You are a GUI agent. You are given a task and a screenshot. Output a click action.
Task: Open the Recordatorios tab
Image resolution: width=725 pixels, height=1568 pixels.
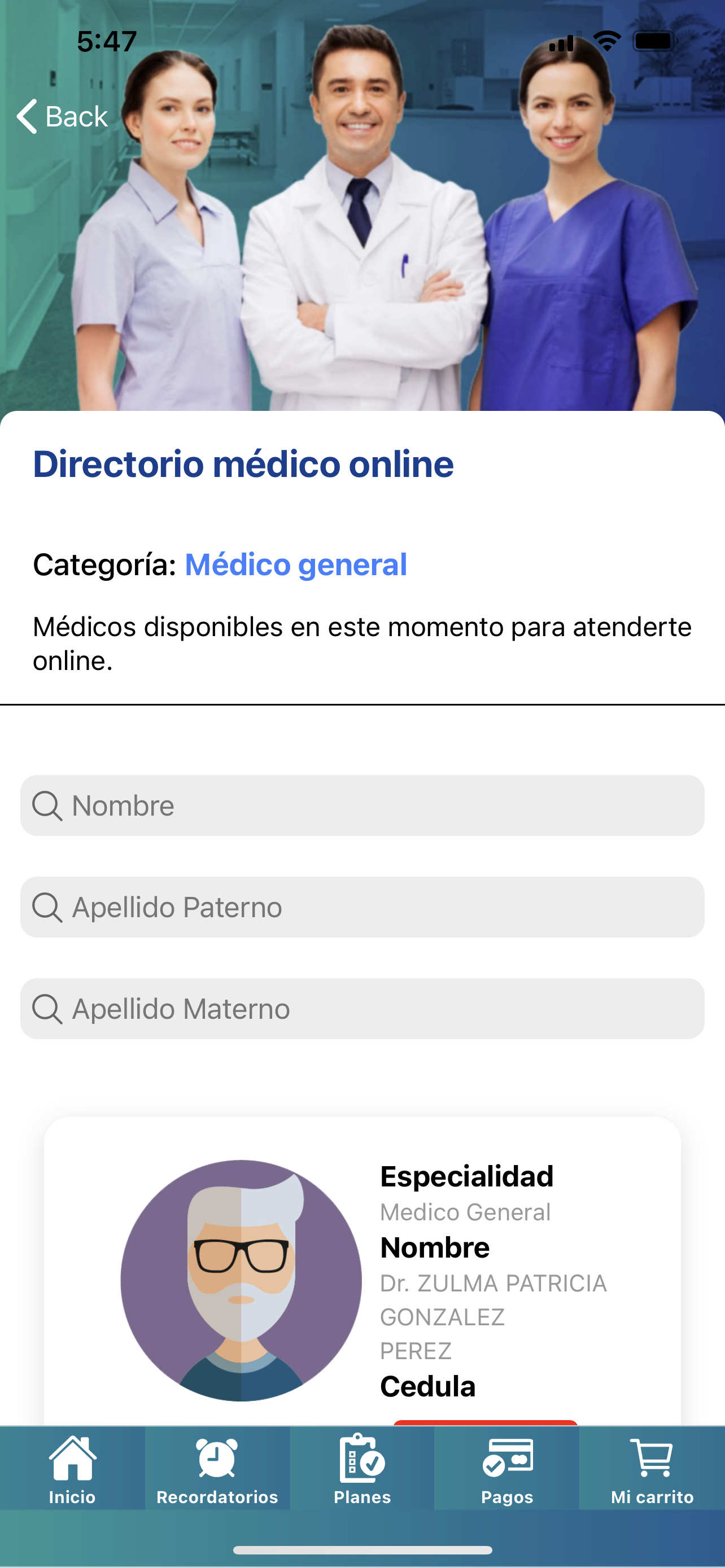pyautogui.click(x=217, y=1468)
